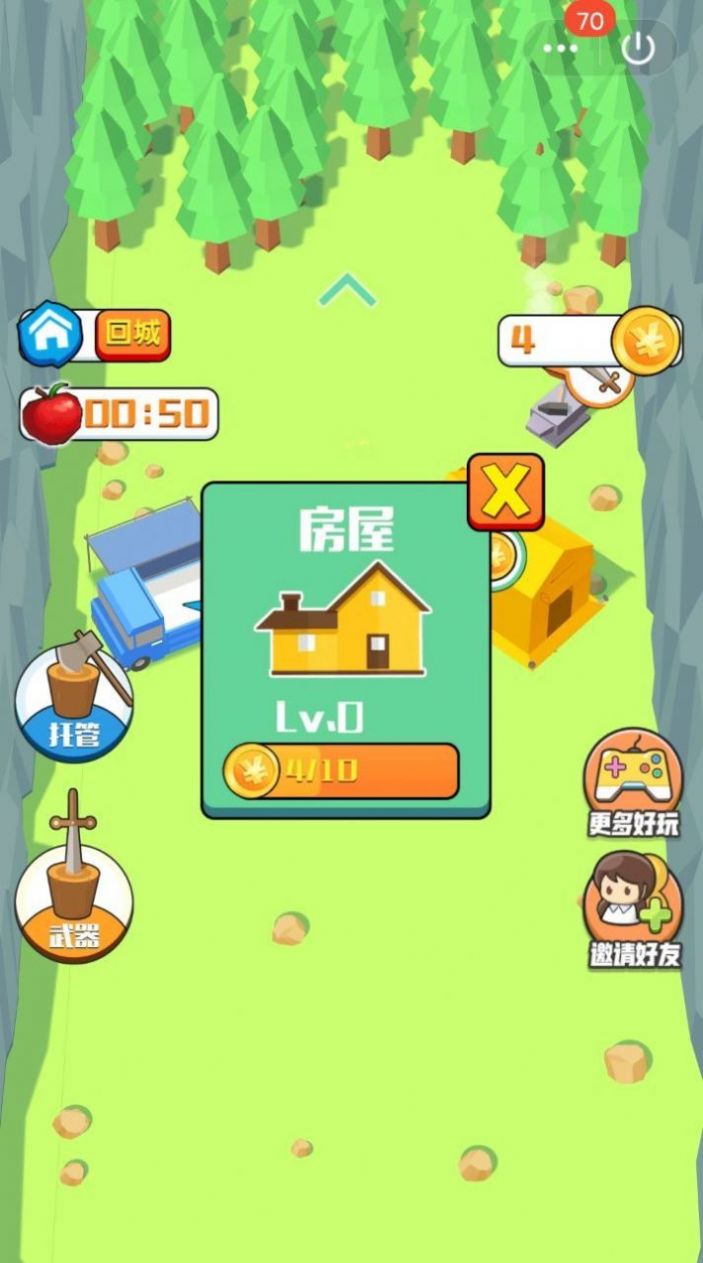Tap the 4/10 coin upgrade button
Screen dimensions: 703x1263
[x=341, y=770]
